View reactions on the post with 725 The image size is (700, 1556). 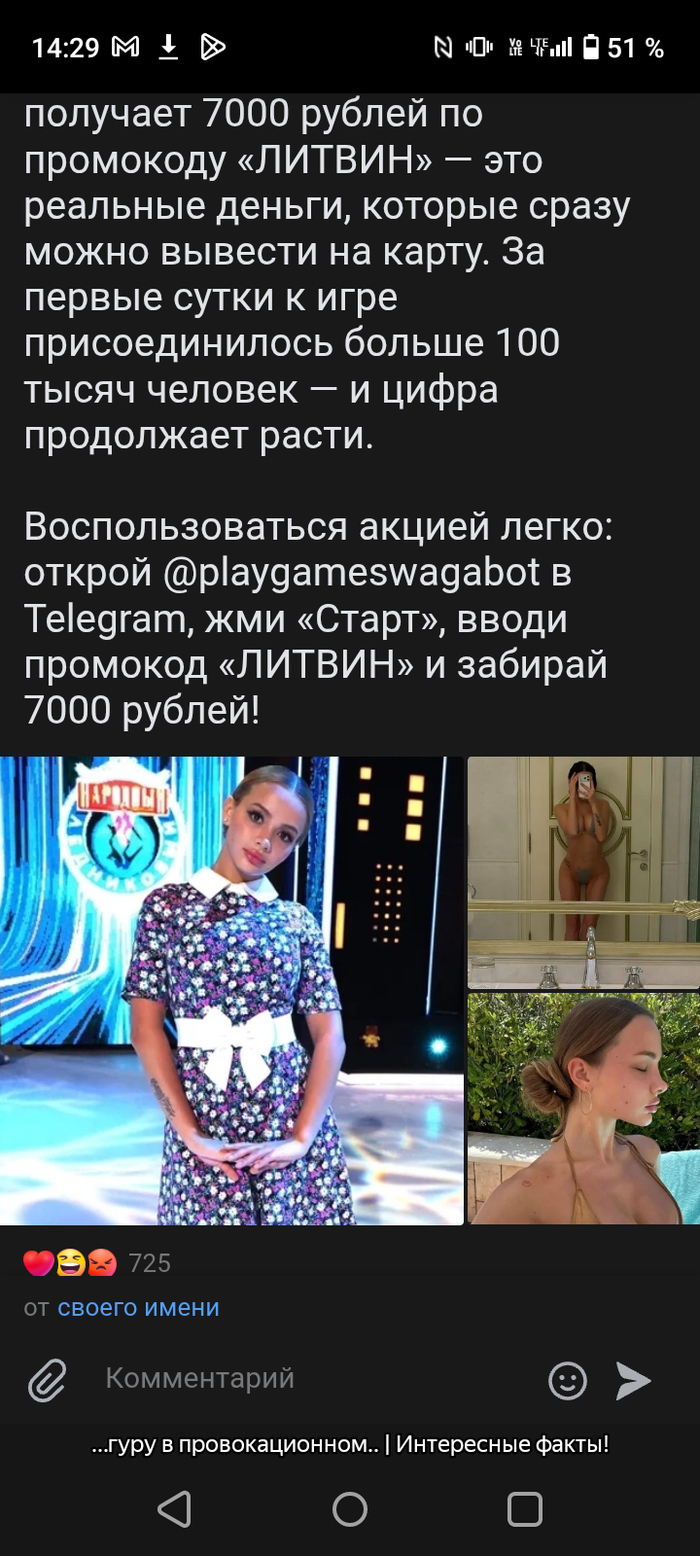[97, 1263]
